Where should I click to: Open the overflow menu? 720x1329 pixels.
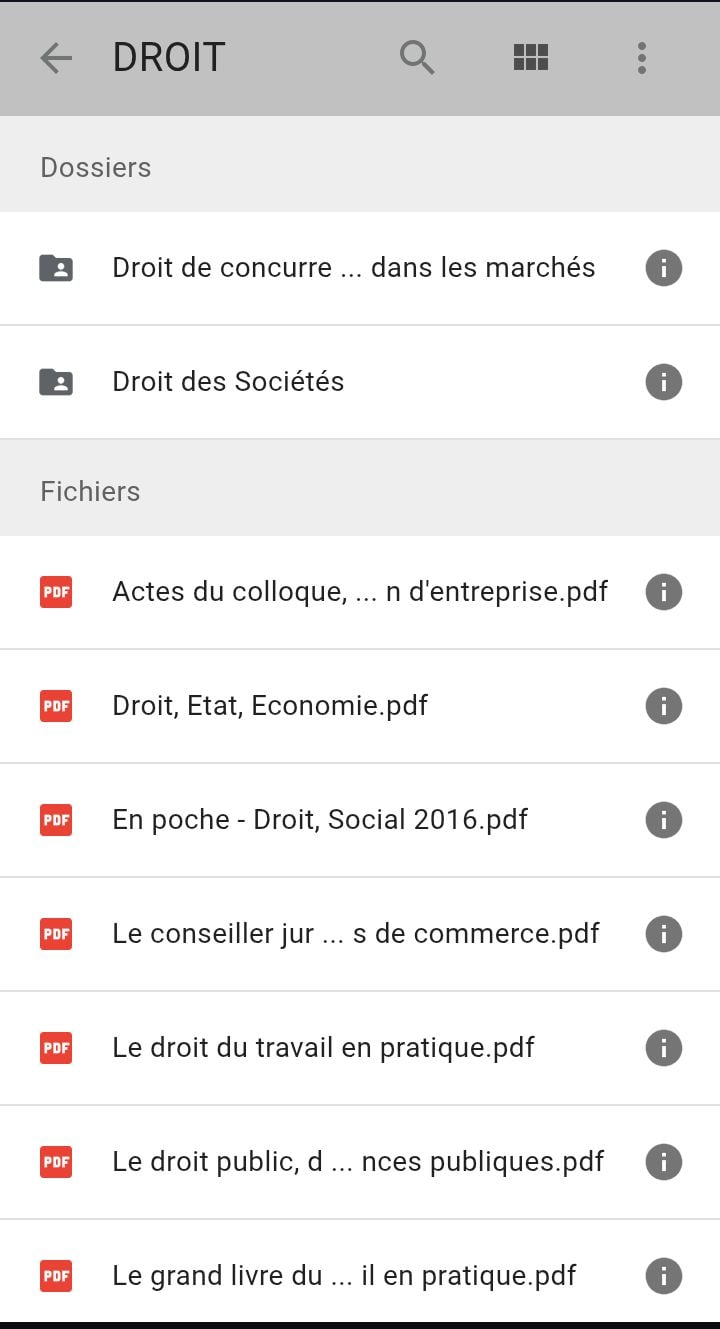point(641,58)
